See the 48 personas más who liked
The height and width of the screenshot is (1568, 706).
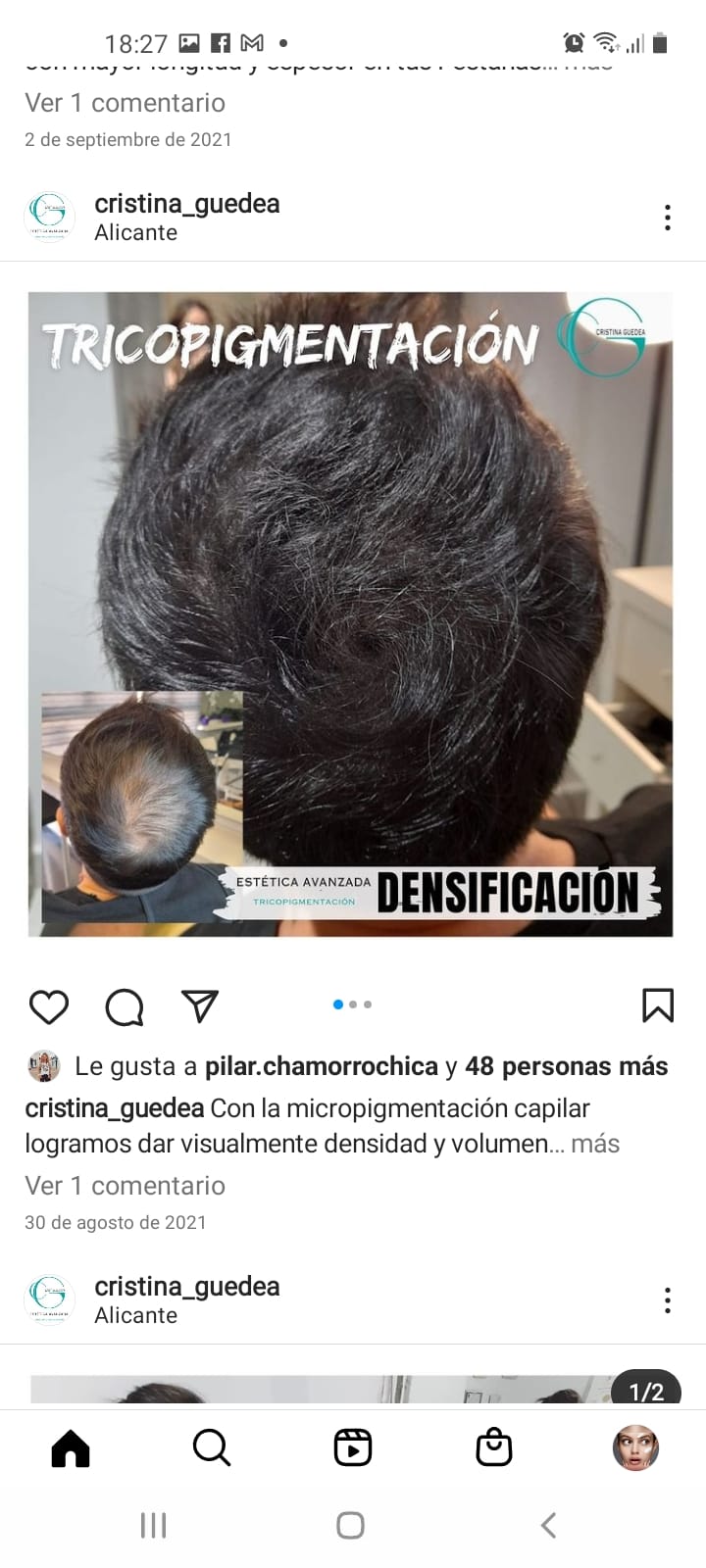pyautogui.click(x=566, y=1066)
